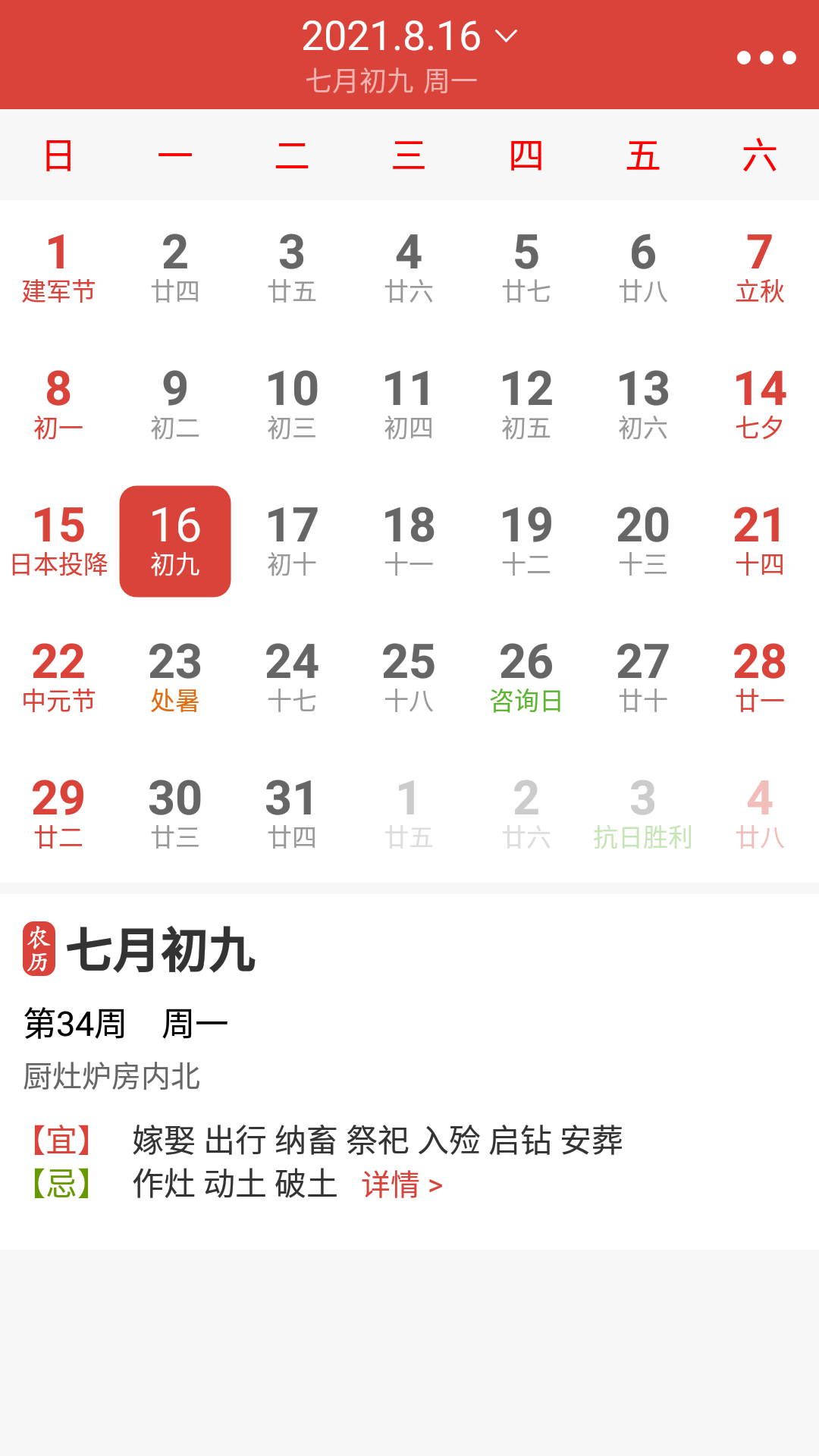Viewport: 819px width, 1456px height.
Task: Select August 23 处暑
Action: [x=175, y=678]
